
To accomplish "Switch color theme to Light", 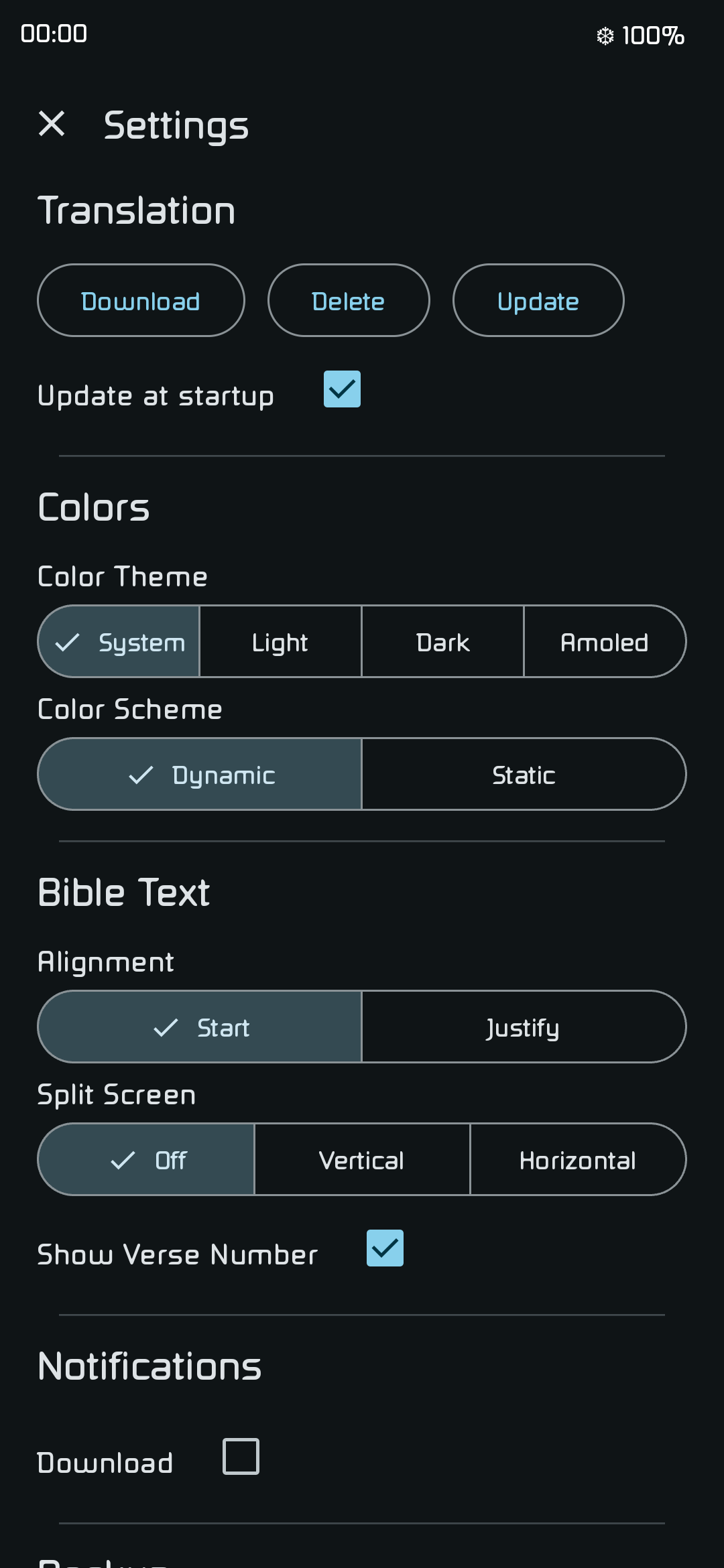I will click(280, 641).
